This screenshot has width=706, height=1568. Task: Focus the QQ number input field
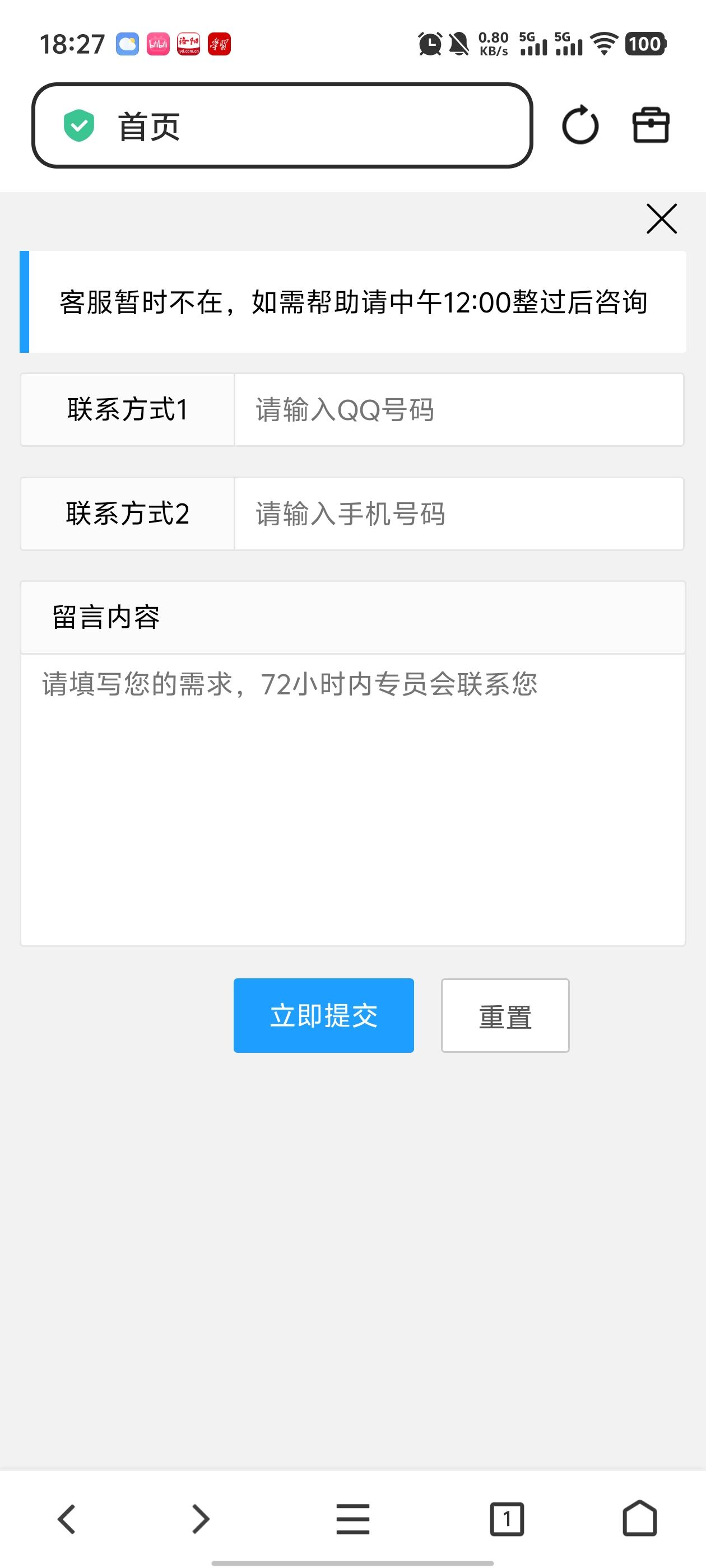coord(459,410)
